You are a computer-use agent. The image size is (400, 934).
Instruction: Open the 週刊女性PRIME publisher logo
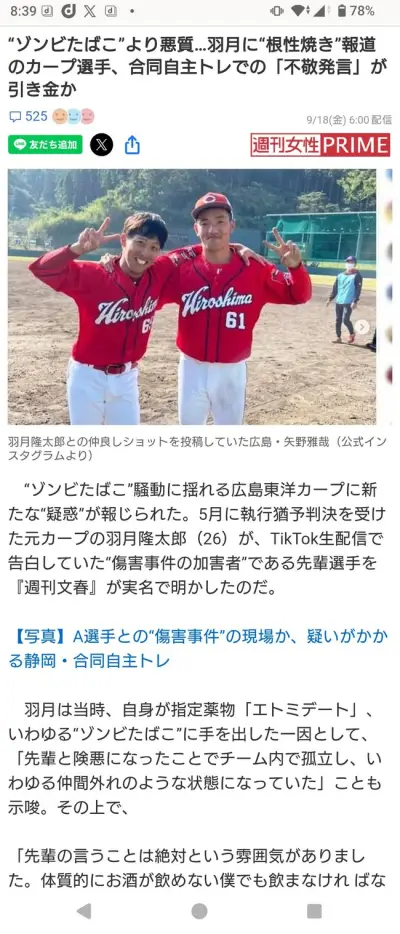coord(320,145)
